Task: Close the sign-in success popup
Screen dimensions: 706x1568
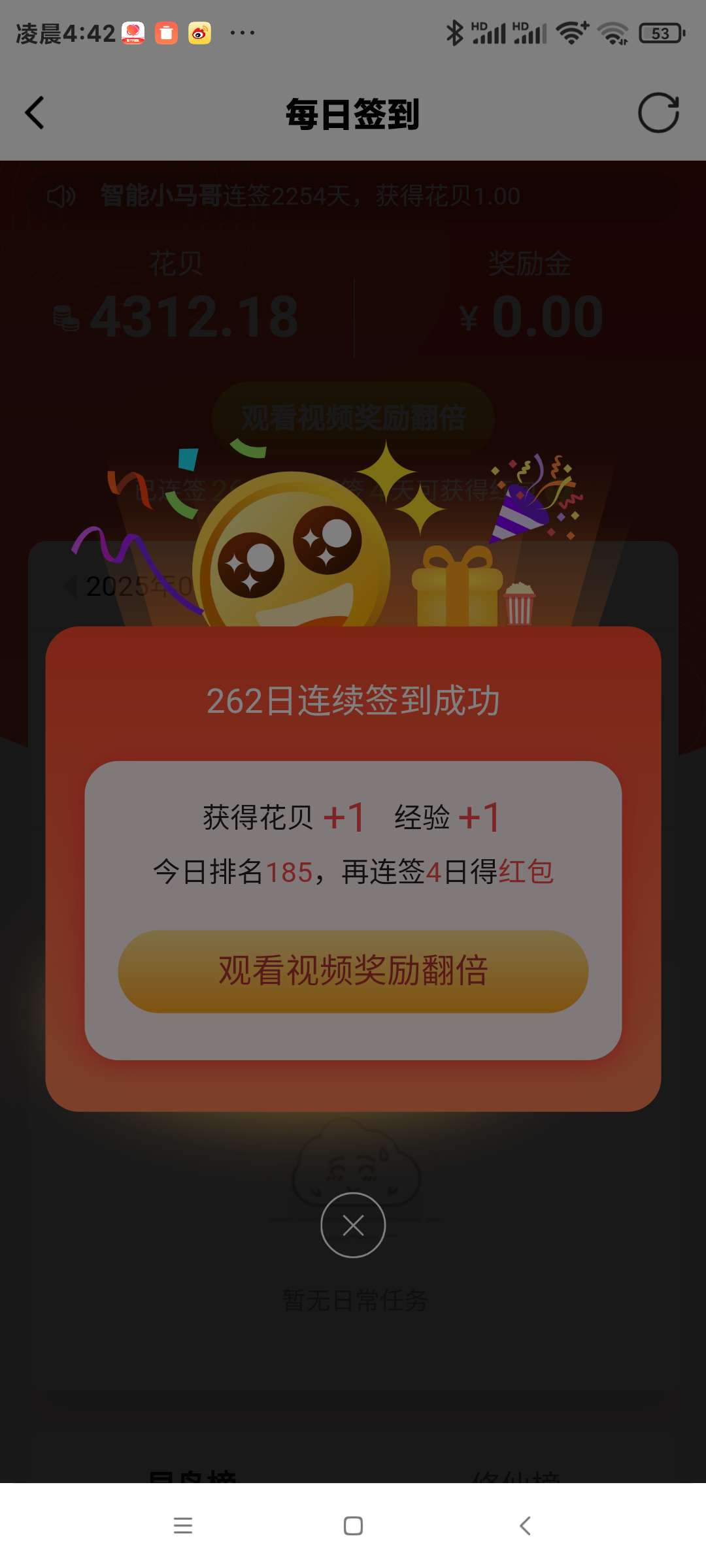Action: (x=353, y=1225)
